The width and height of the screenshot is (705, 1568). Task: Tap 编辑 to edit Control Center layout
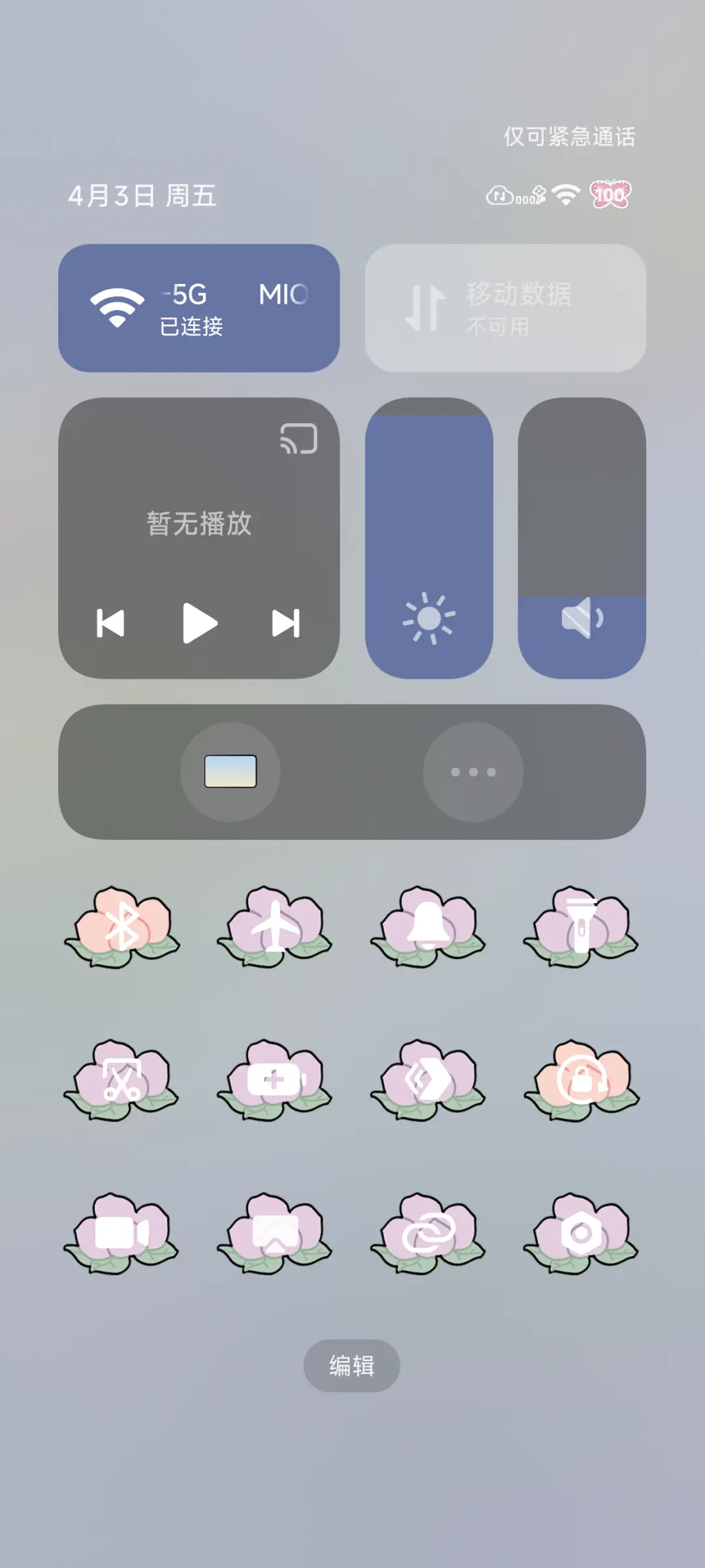(x=351, y=1366)
